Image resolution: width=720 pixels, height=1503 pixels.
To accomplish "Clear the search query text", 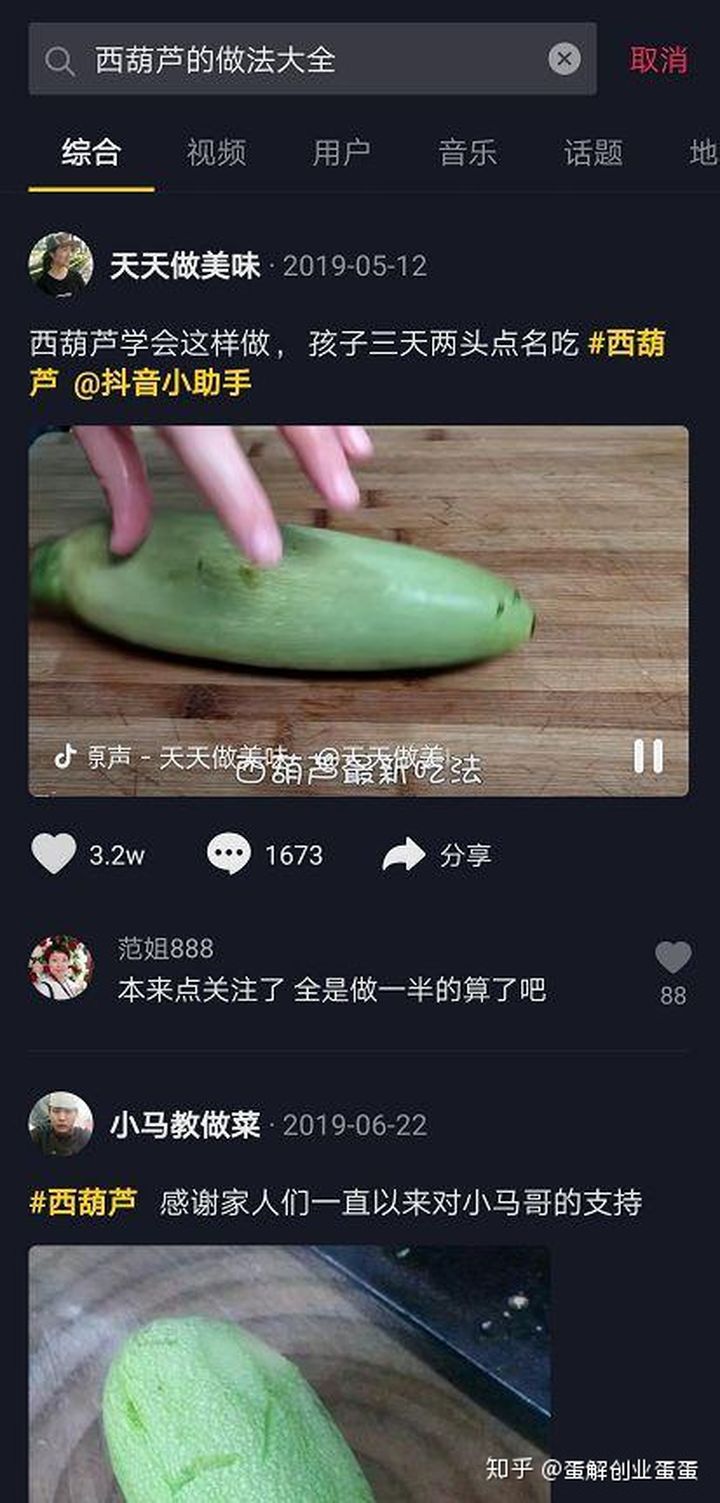I will (x=564, y=60).
